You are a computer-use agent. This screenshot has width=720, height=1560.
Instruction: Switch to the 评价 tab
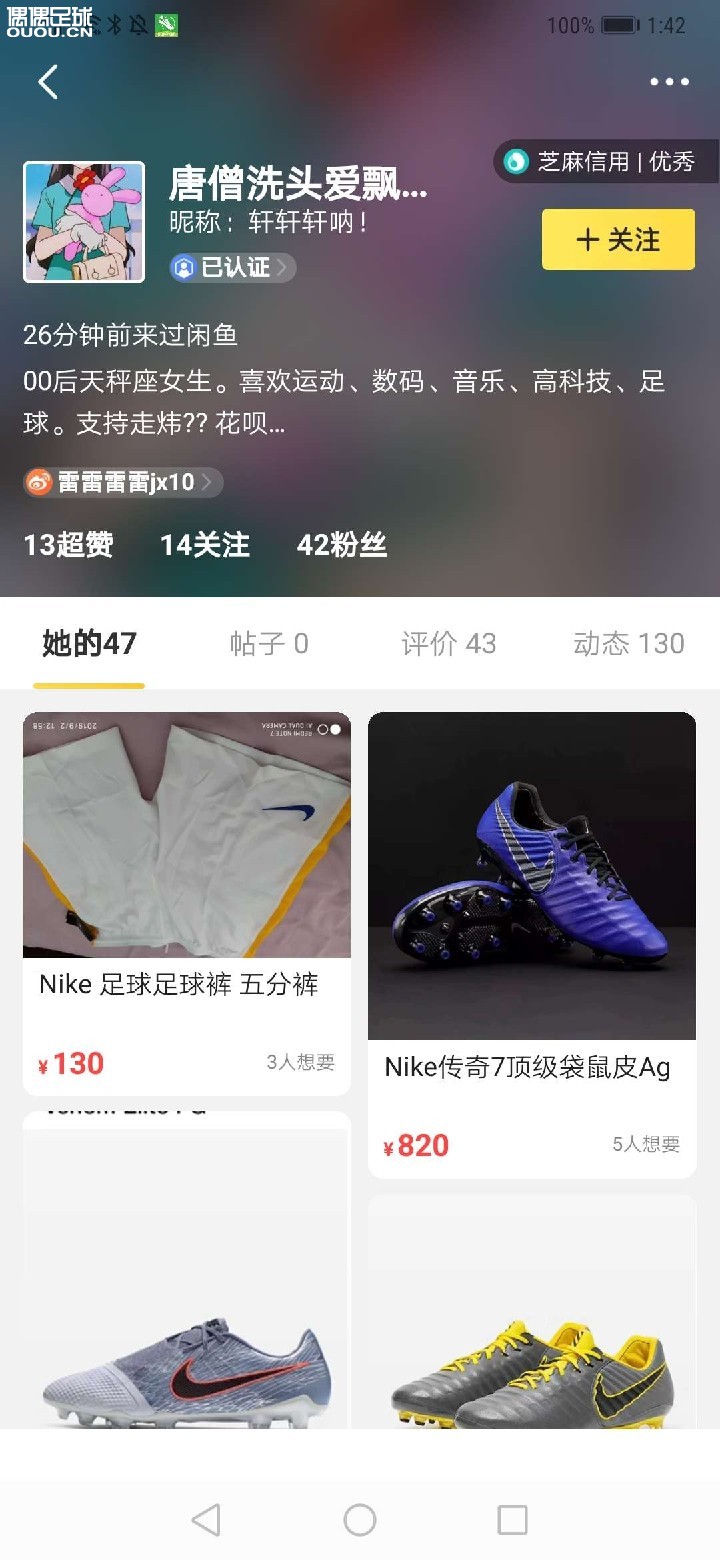tap(448, 643)
